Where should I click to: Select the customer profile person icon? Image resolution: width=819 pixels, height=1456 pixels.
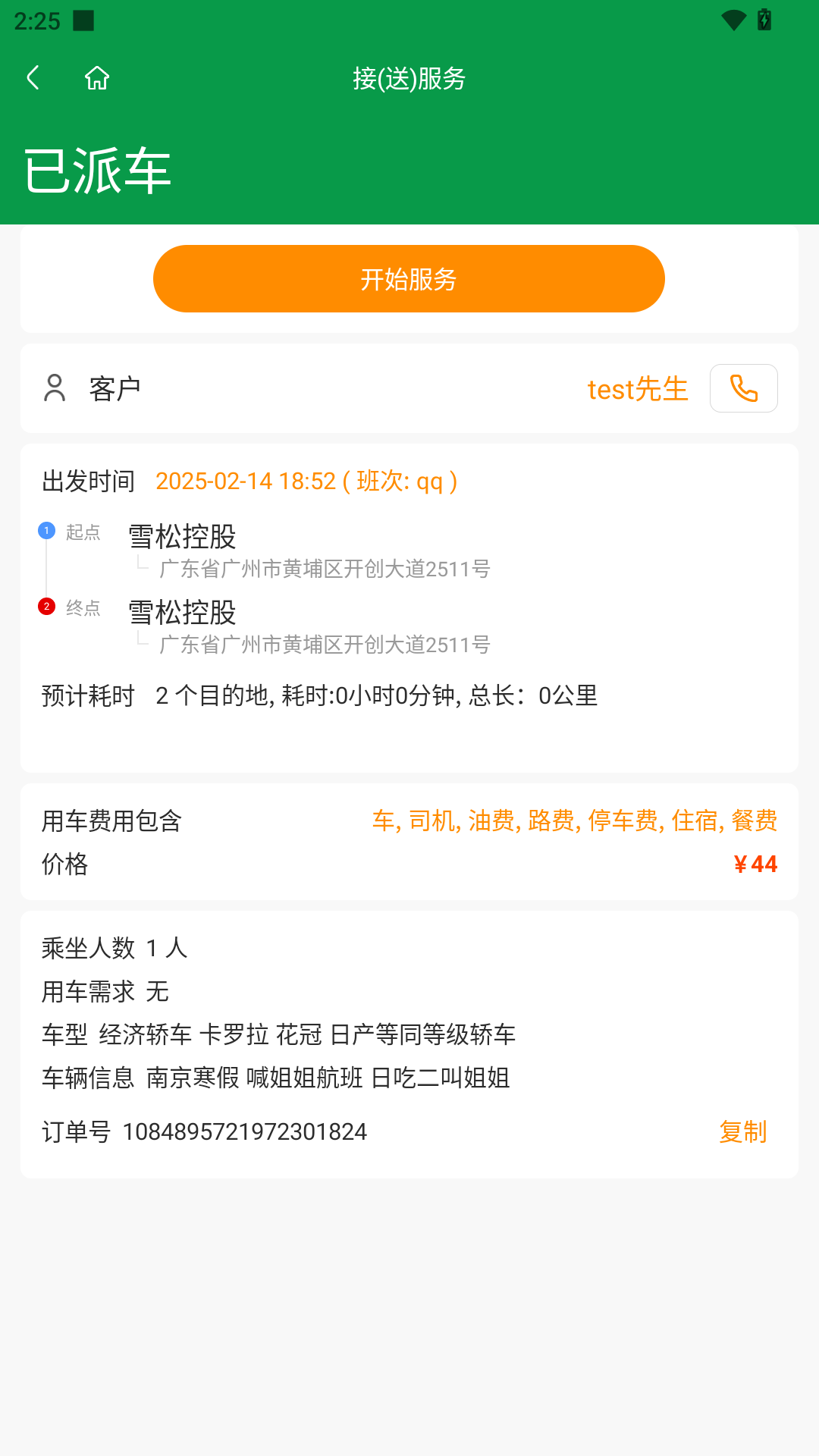tap(54, 388)
